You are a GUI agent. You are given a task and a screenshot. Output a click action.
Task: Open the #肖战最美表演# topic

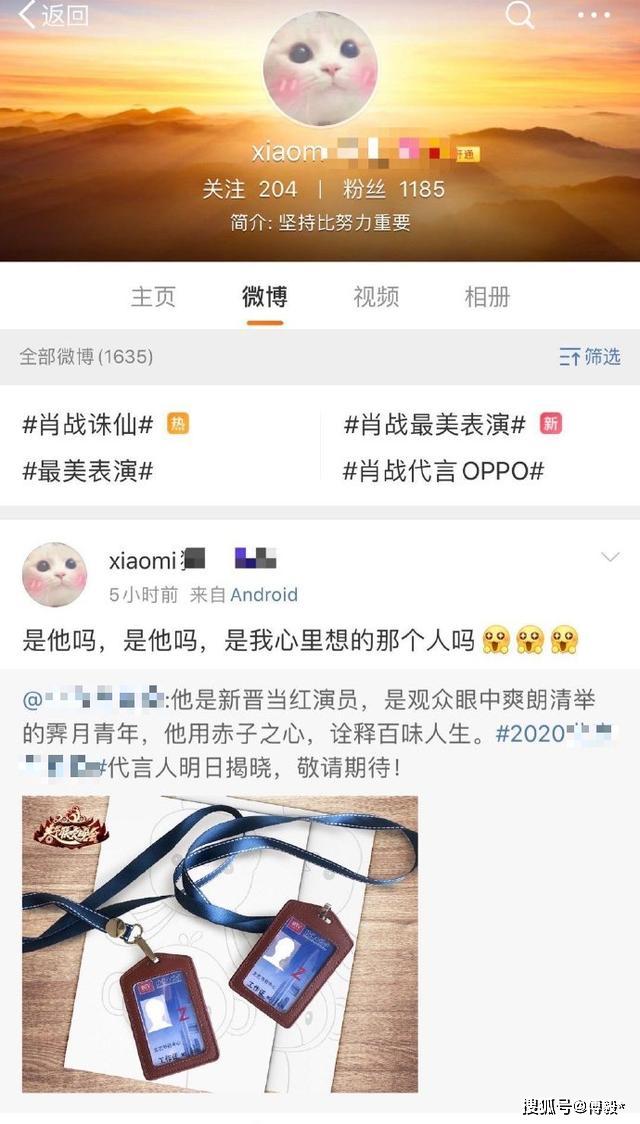[434, 424]
